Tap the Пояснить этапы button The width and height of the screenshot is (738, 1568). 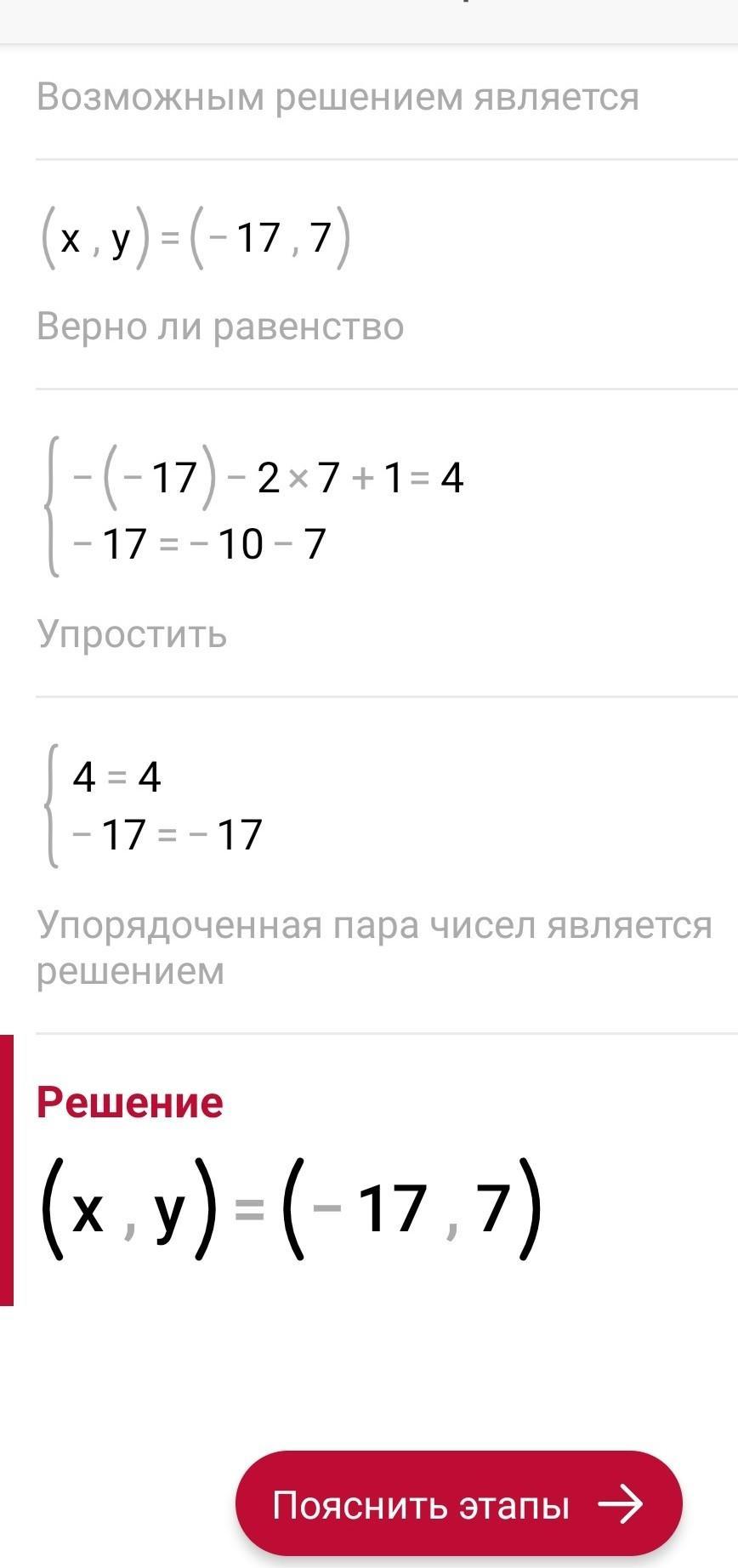459,1504
